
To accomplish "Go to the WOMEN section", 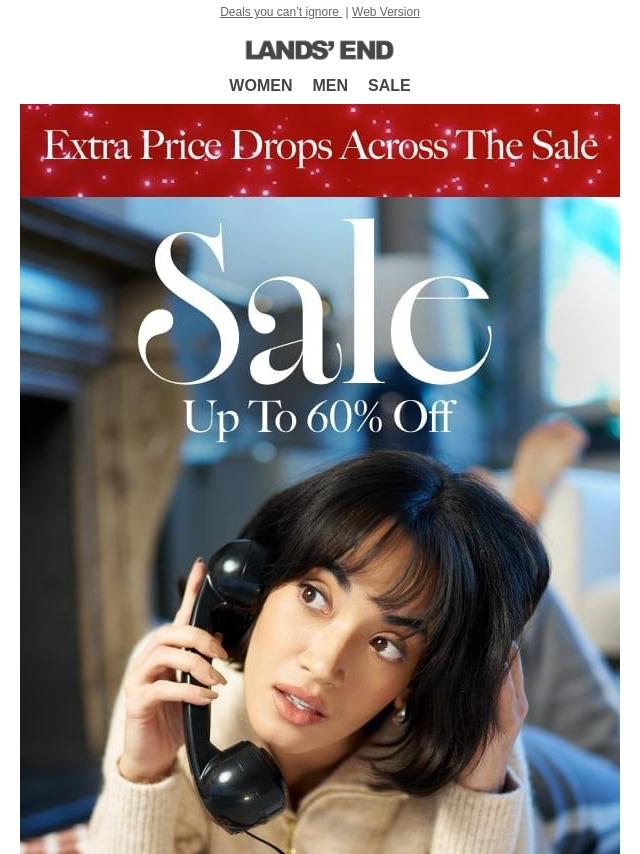I will (260, 86).
